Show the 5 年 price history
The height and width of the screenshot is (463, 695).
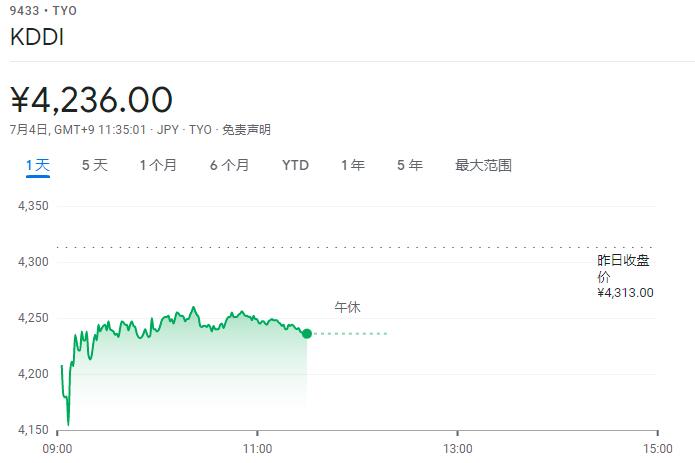(x=409, y=165)
